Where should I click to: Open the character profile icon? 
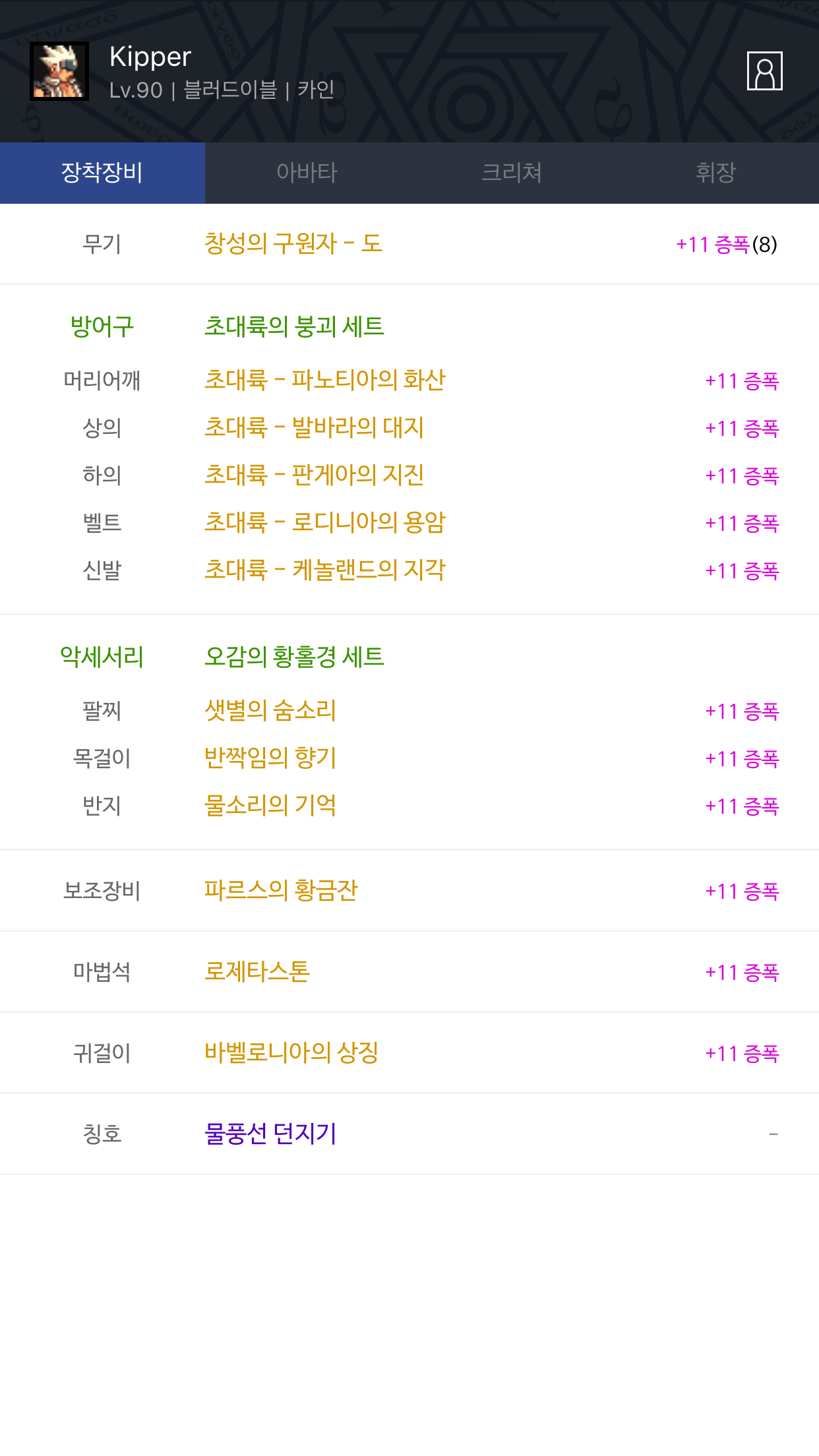(x=764, y=71)
